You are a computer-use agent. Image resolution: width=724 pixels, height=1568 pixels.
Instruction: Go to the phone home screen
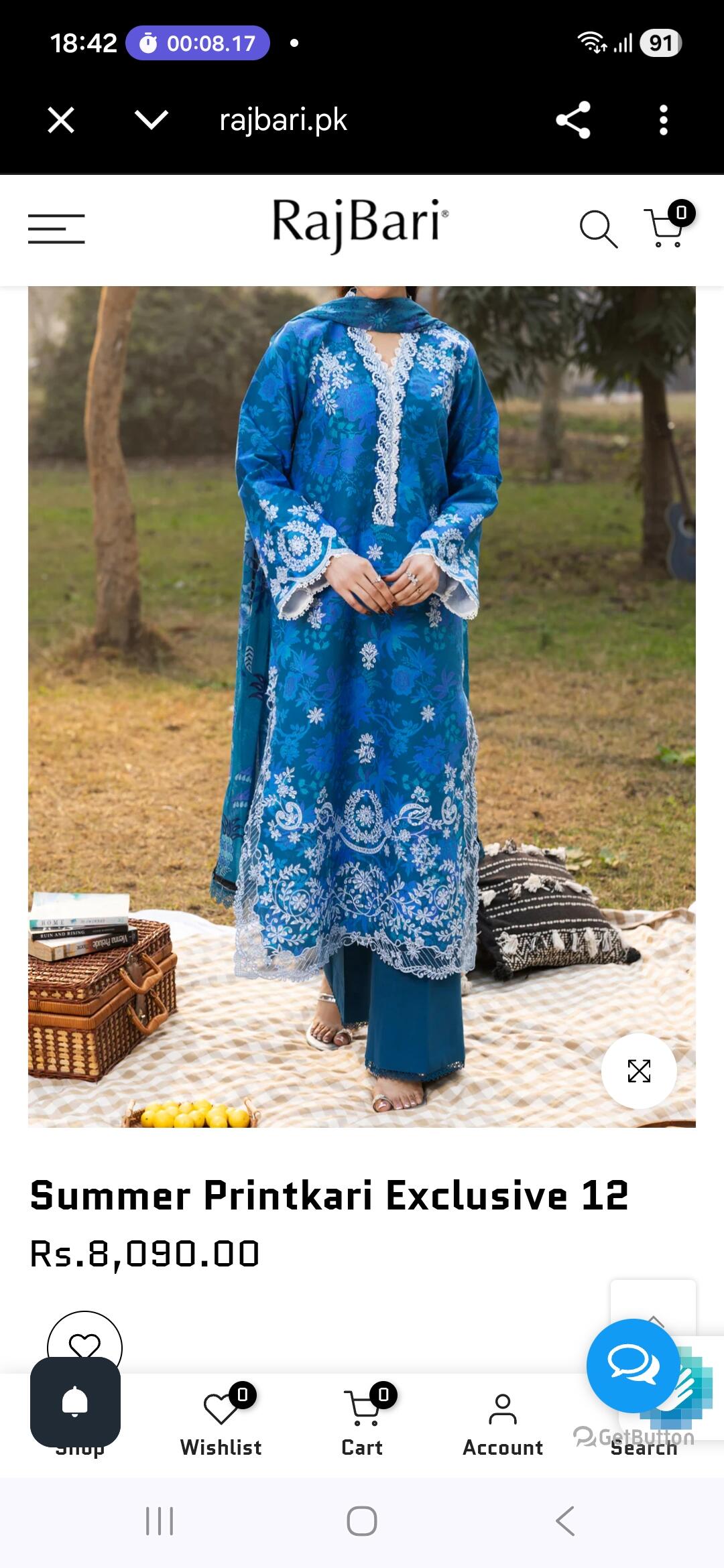[x=362, y=1521]
